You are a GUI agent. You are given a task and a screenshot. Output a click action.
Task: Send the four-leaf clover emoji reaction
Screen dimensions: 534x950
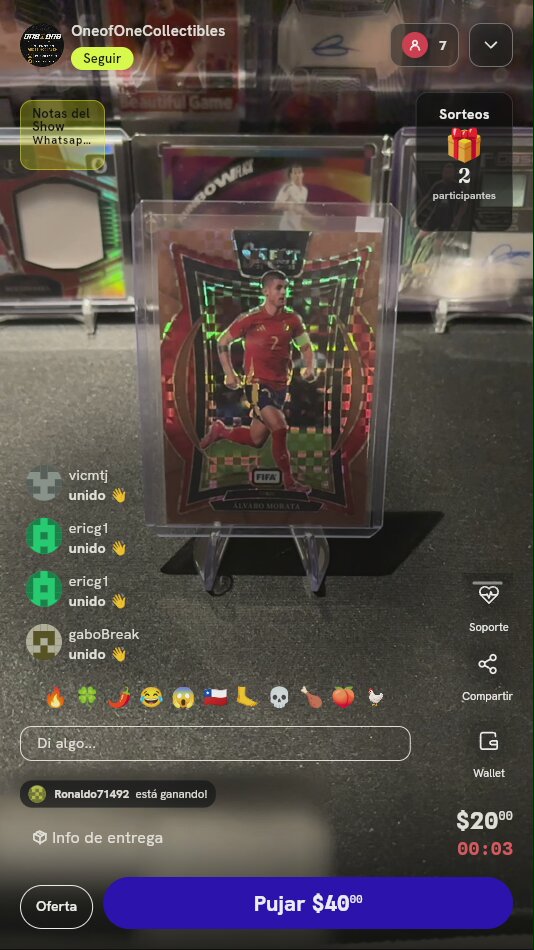click(87, 697)
